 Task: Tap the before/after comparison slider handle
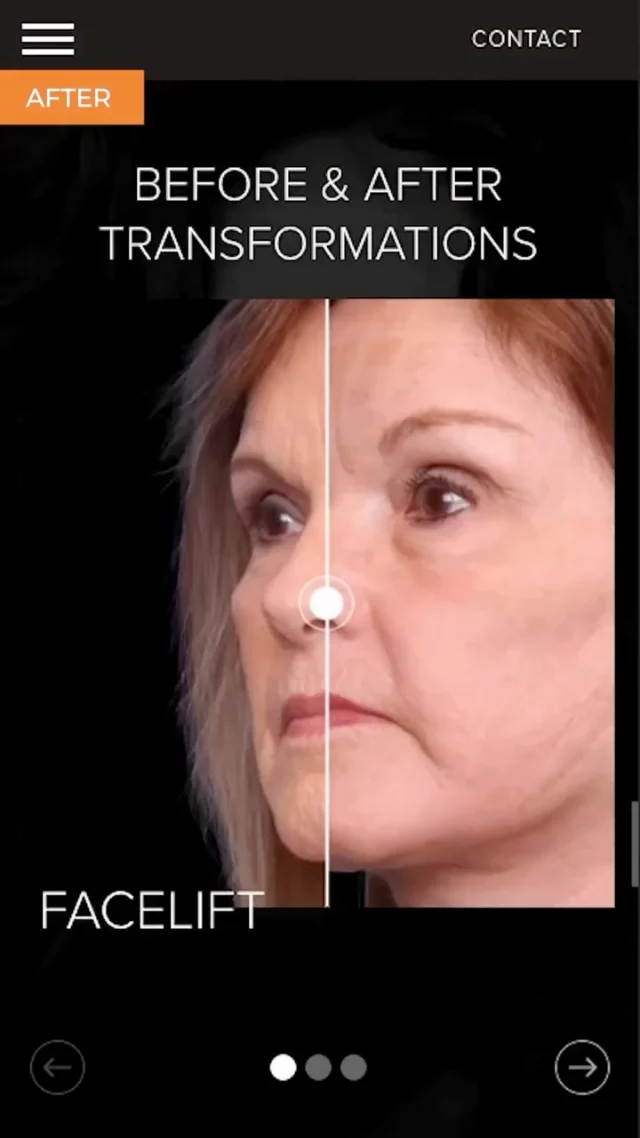(x=326, y=603)
